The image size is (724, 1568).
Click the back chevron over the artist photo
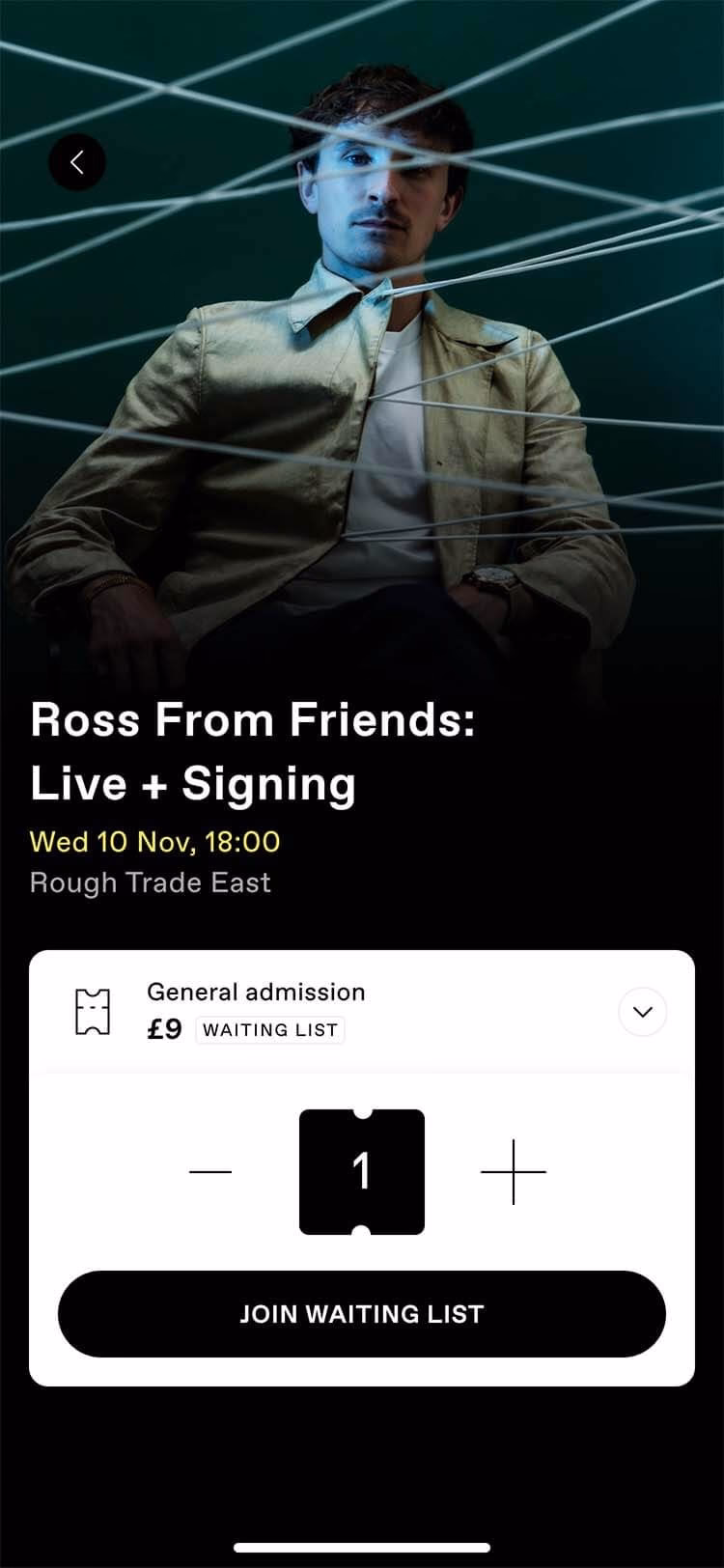point(77,162)
